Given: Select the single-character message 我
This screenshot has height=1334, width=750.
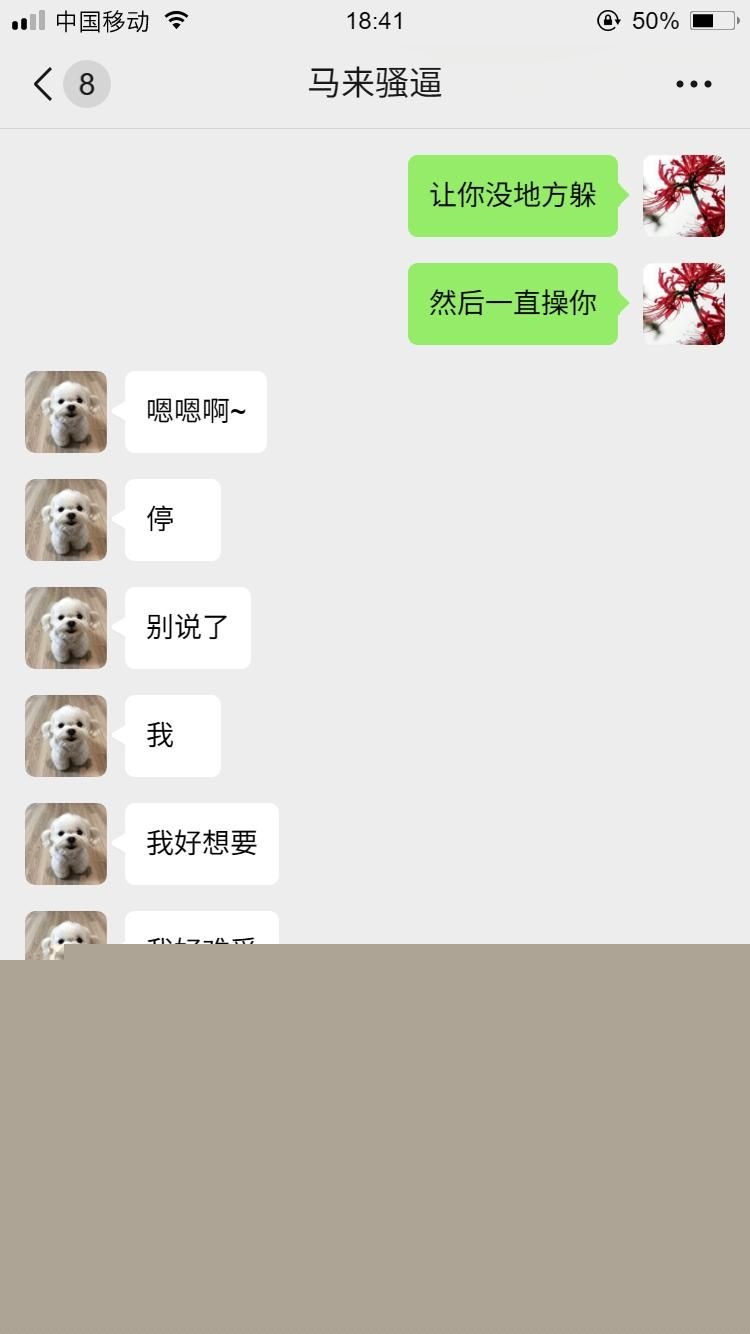Looking at the screenshot, I should pos(171,735).
